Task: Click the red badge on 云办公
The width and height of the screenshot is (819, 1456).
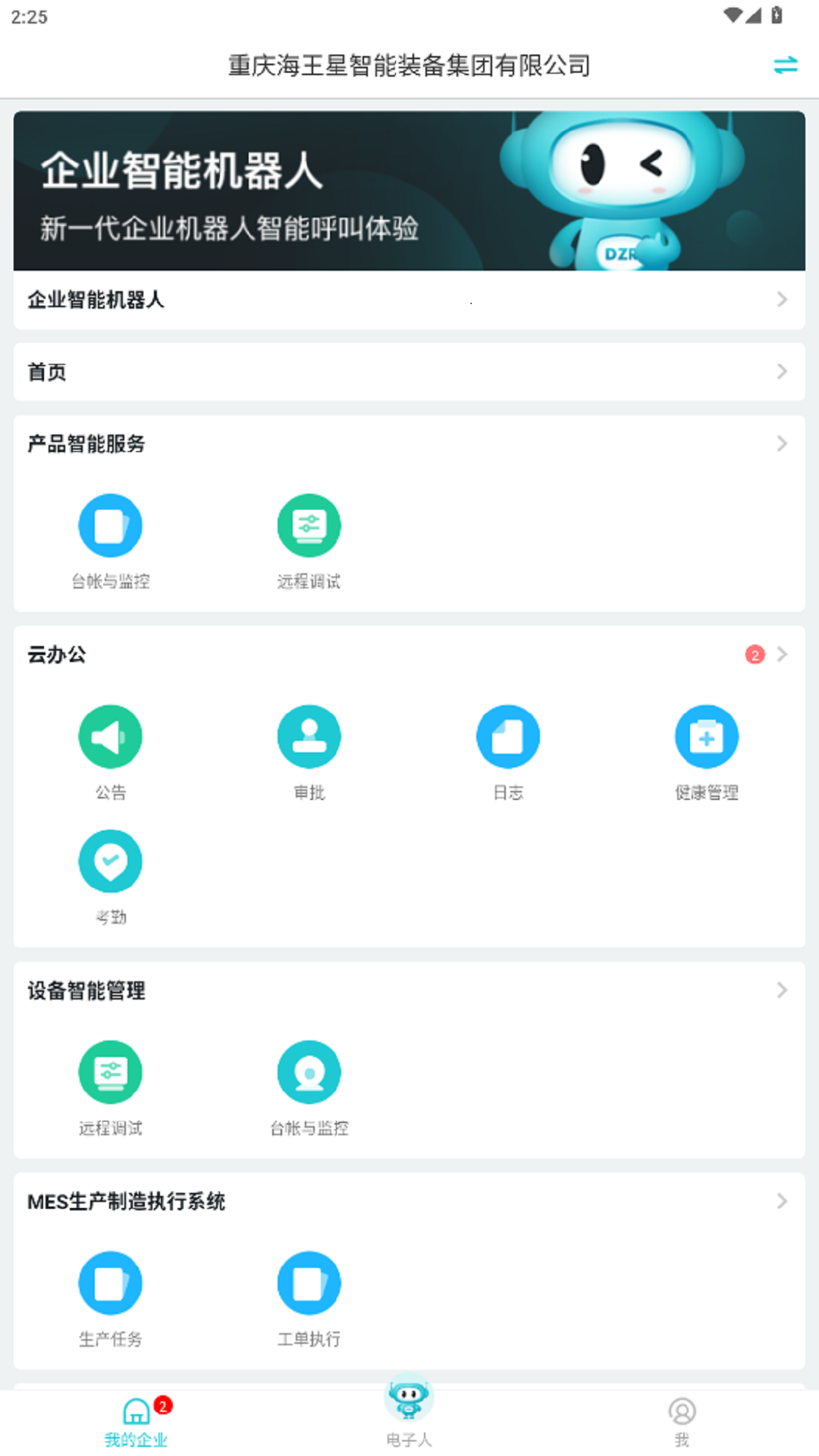Action: pos(754,655)
